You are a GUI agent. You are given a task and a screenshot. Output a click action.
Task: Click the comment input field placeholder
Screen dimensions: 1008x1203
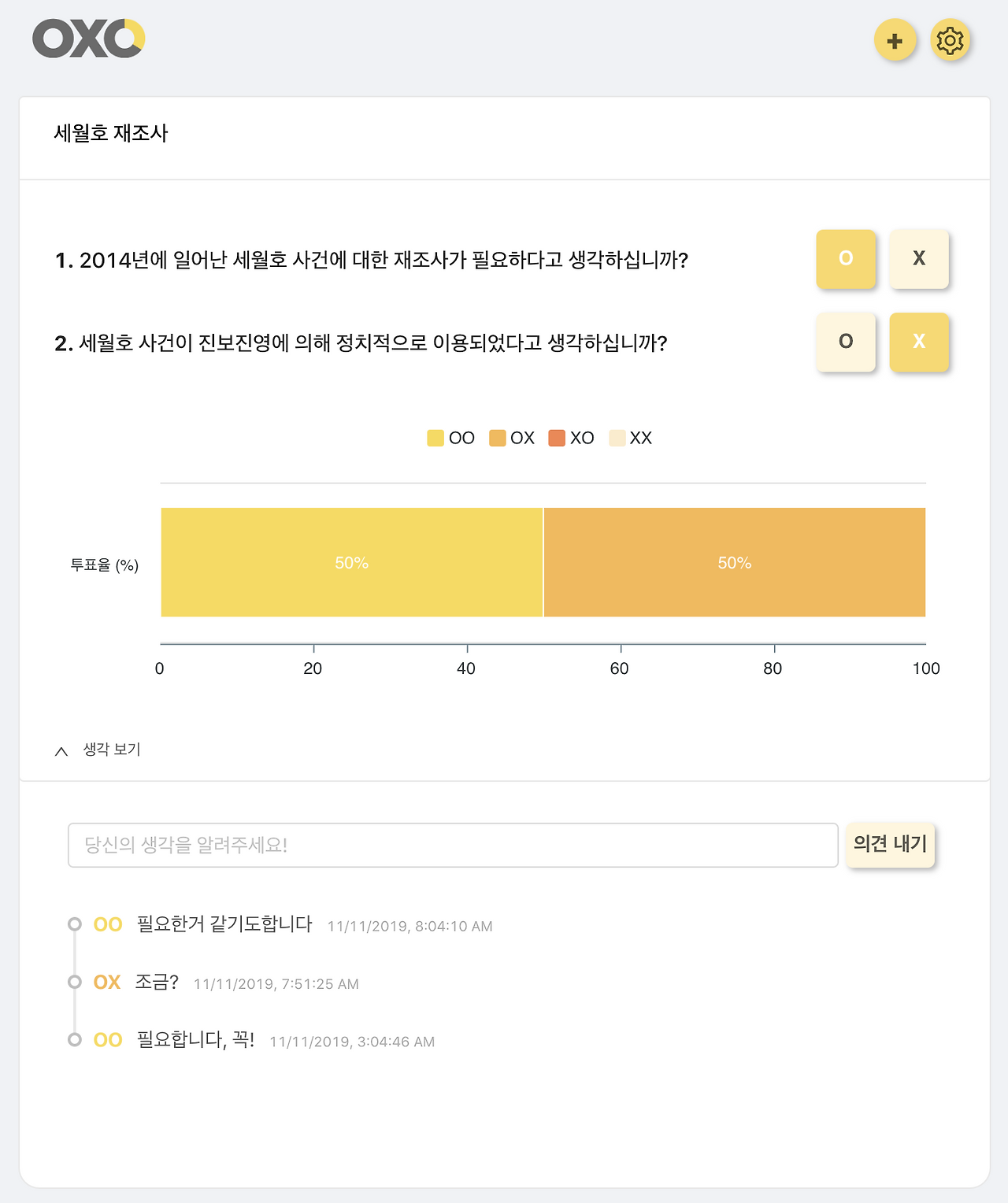453,845
